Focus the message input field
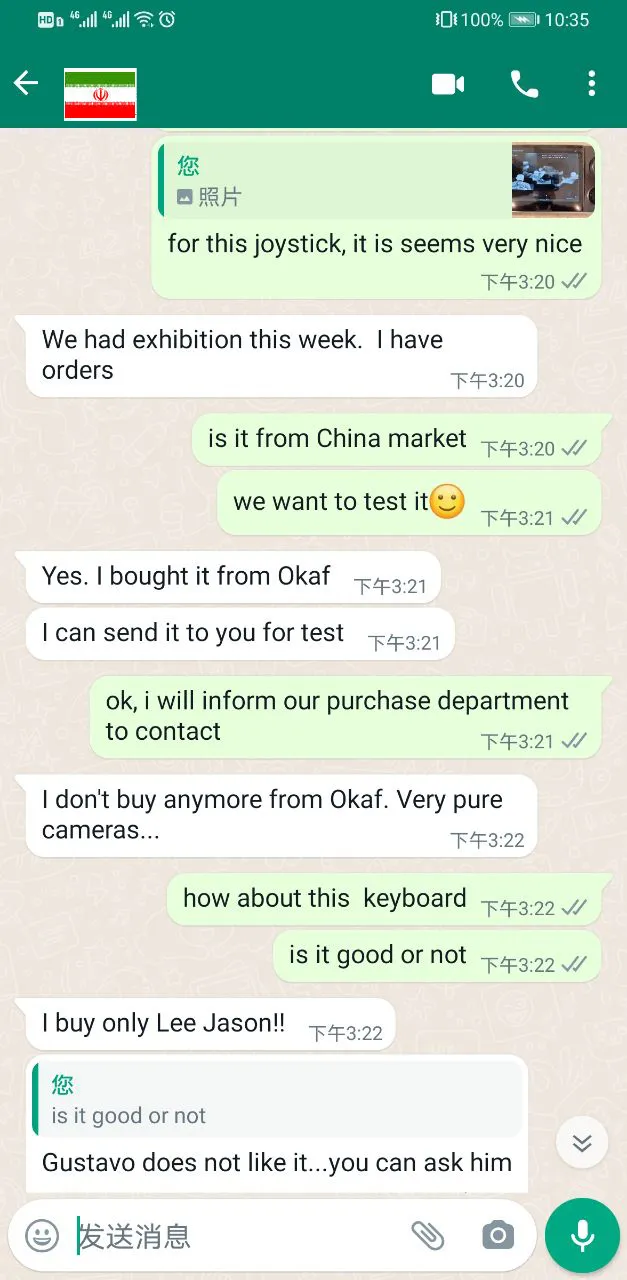The height and width of the screenshot is (1280, 627). pyautogui.click(x=240, y=1236)
